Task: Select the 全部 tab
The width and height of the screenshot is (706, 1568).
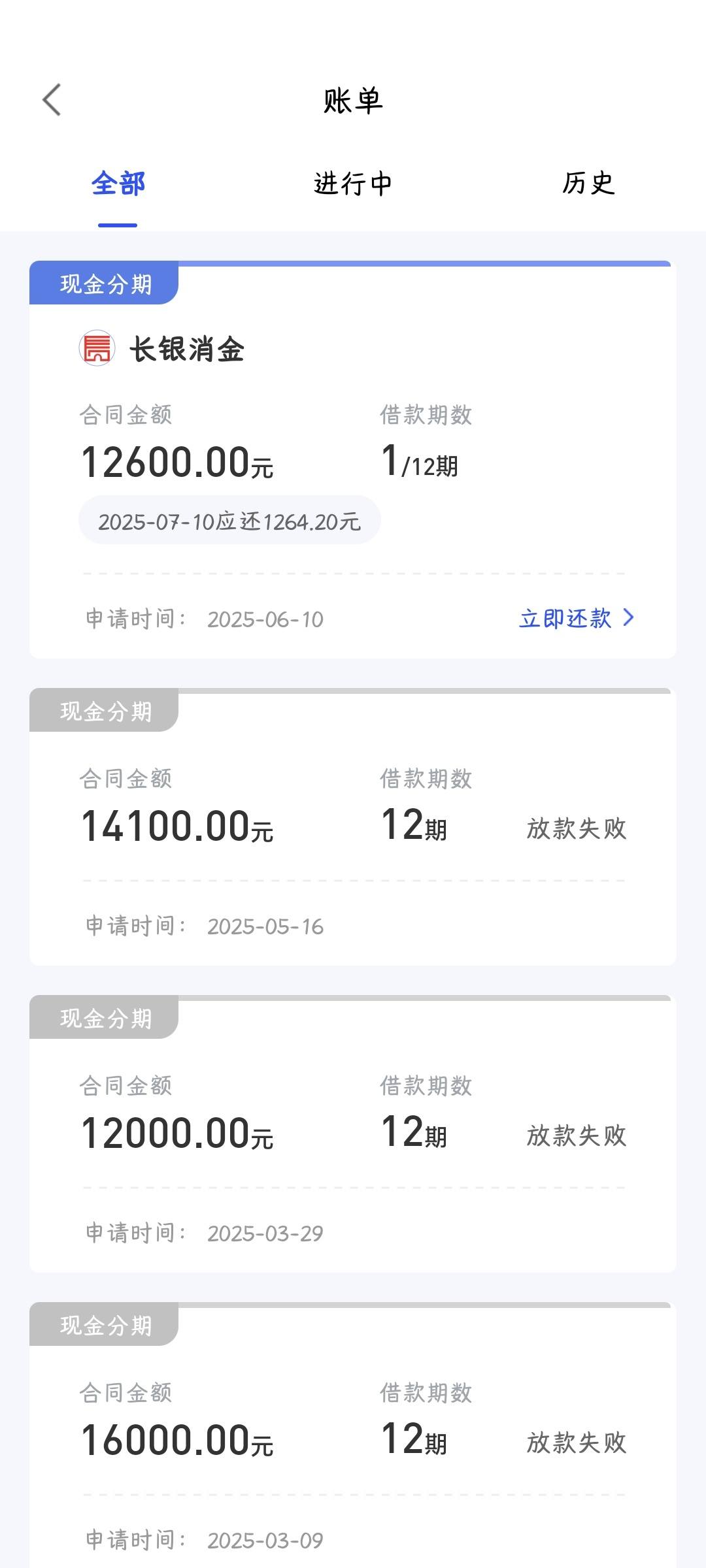Action: (x=118, y=184)
